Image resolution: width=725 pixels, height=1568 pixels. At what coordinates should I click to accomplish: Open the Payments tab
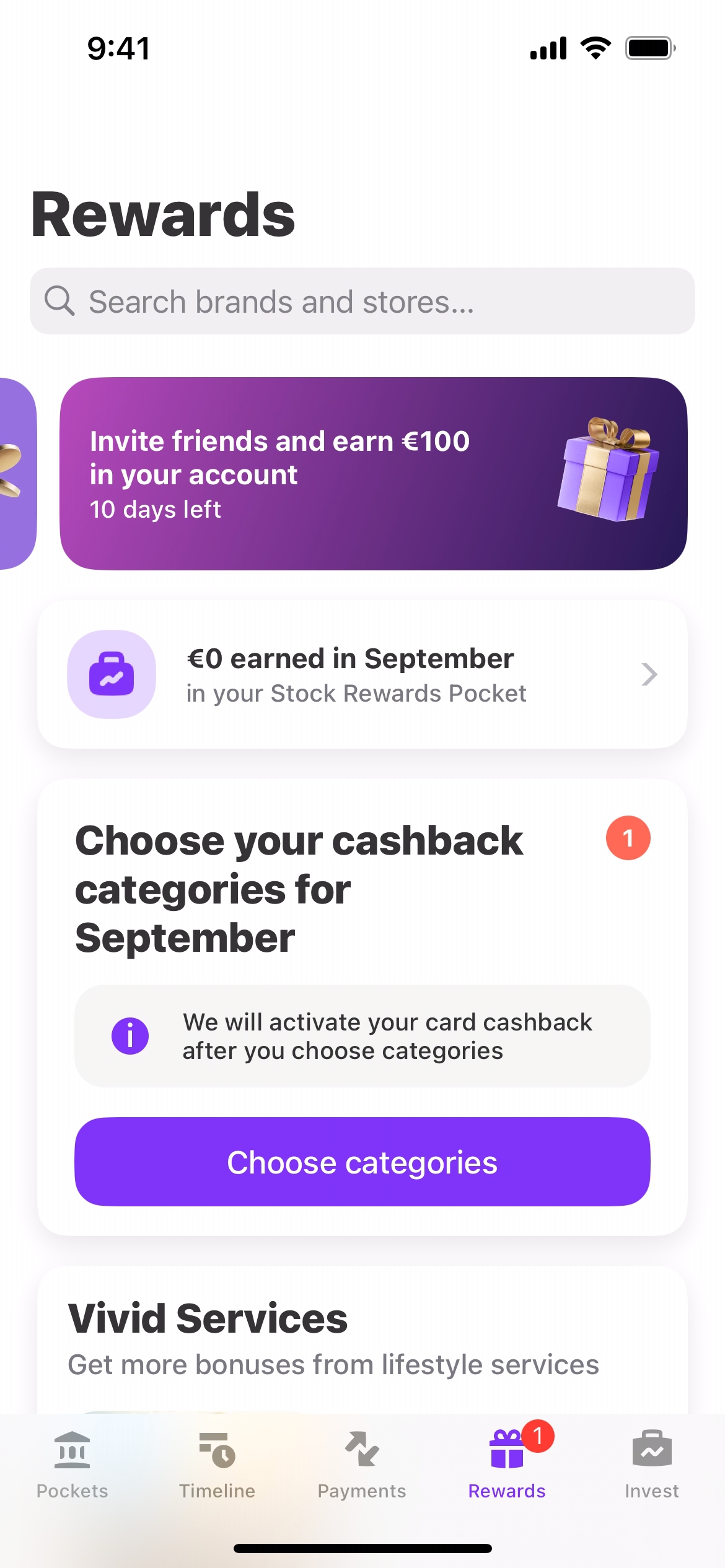pos(362,1465)
